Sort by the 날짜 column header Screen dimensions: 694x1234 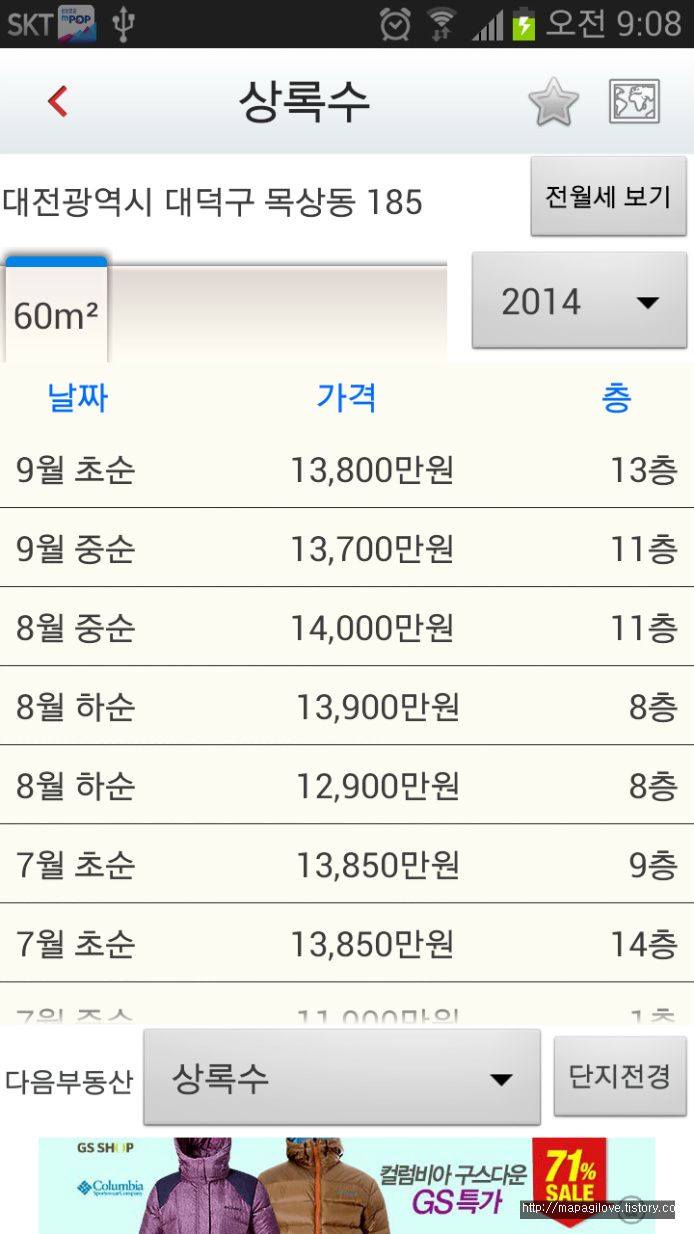pyautogui.click(x=77, y=398)
